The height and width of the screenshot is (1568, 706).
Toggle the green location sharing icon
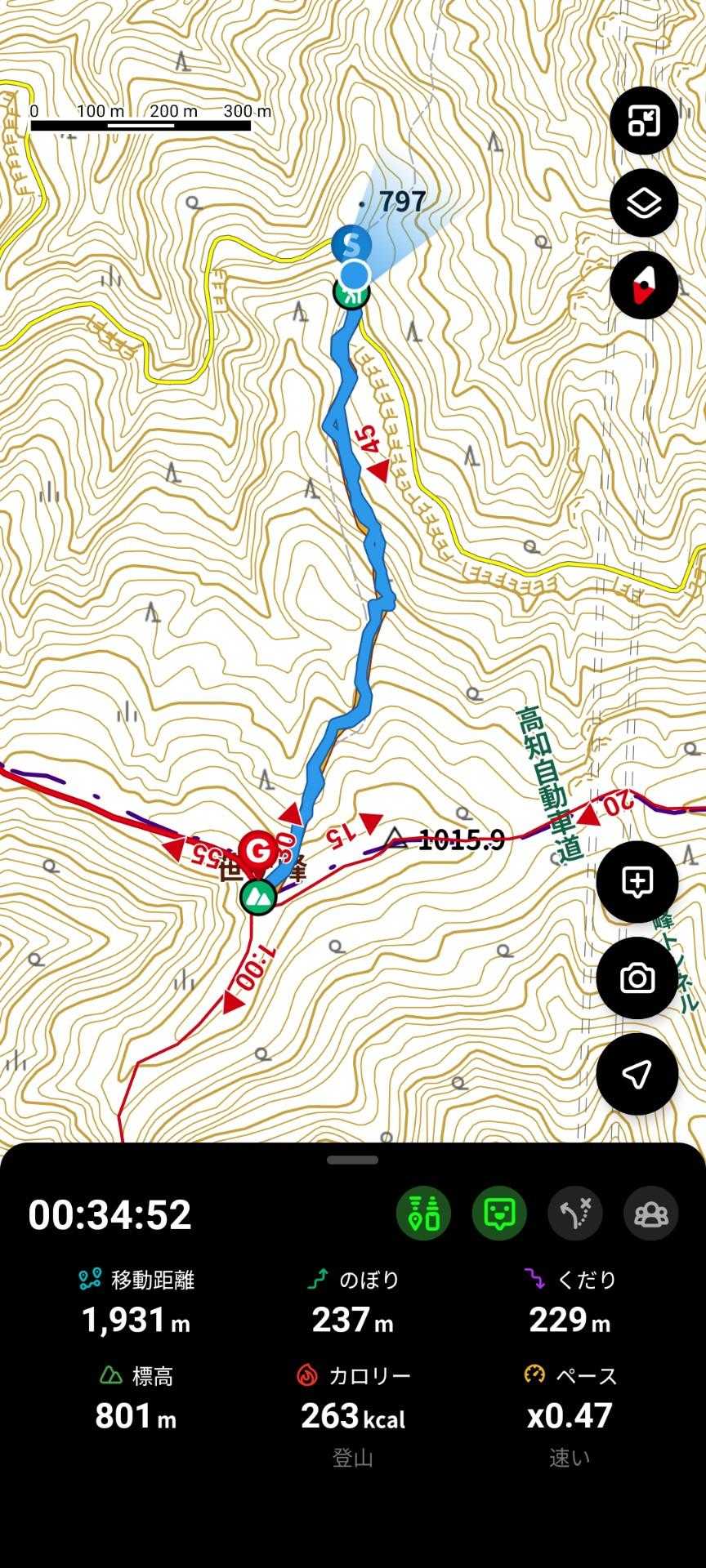pos(423,1214)
